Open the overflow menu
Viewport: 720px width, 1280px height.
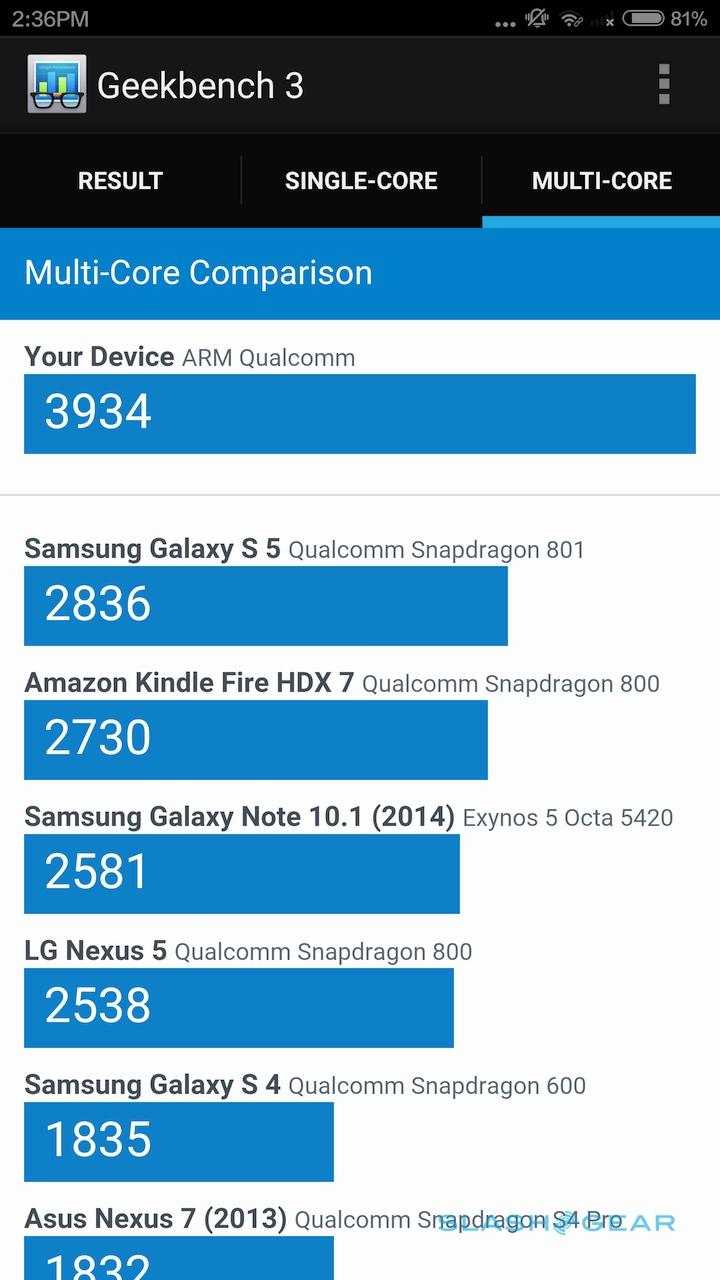click(x=664, y=85)
